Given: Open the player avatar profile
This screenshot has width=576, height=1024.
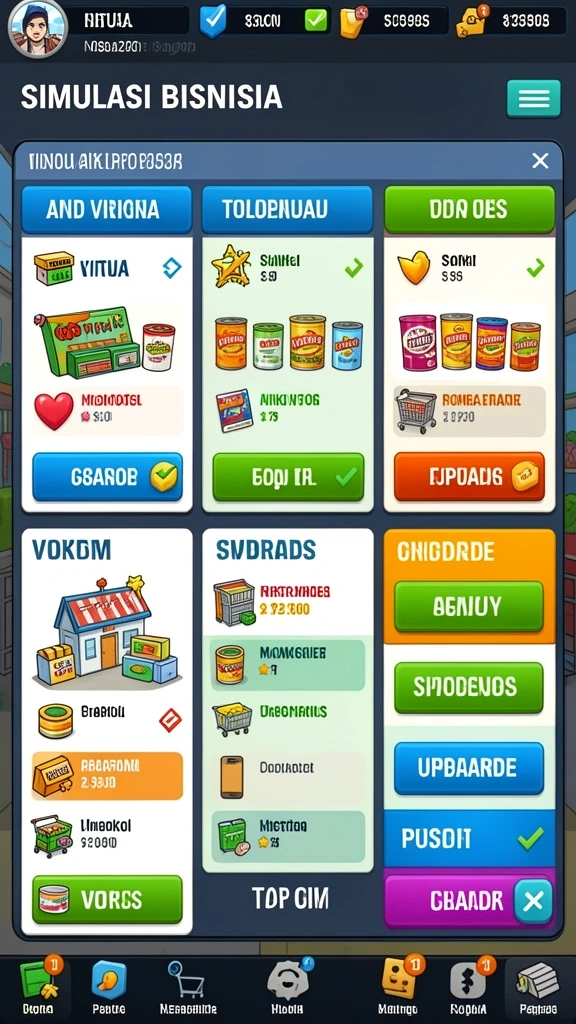Looking at the screenshot, I should tap(38, 29).
